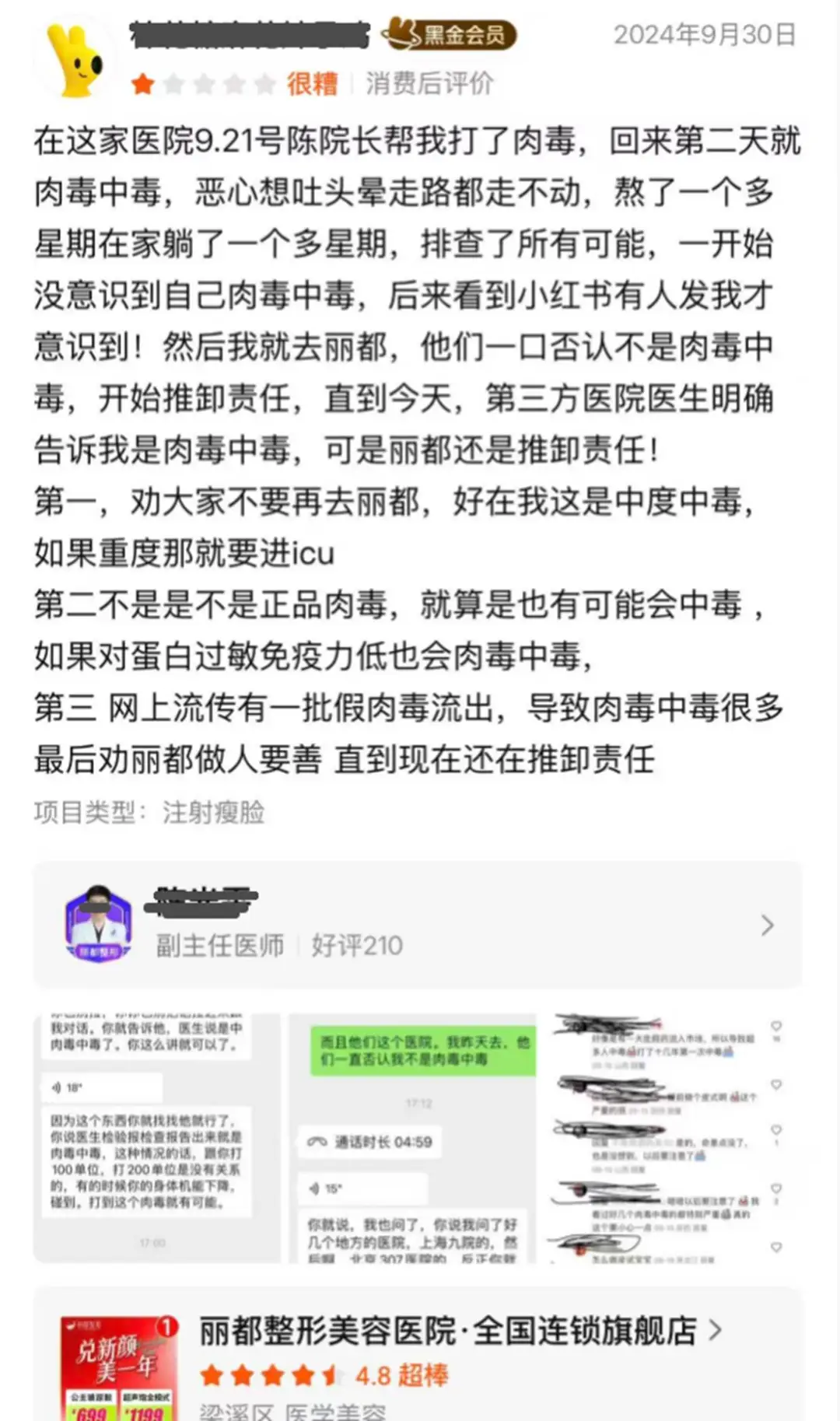
Task: View third review photo of comments list
Action: [x=669, y=1137]
